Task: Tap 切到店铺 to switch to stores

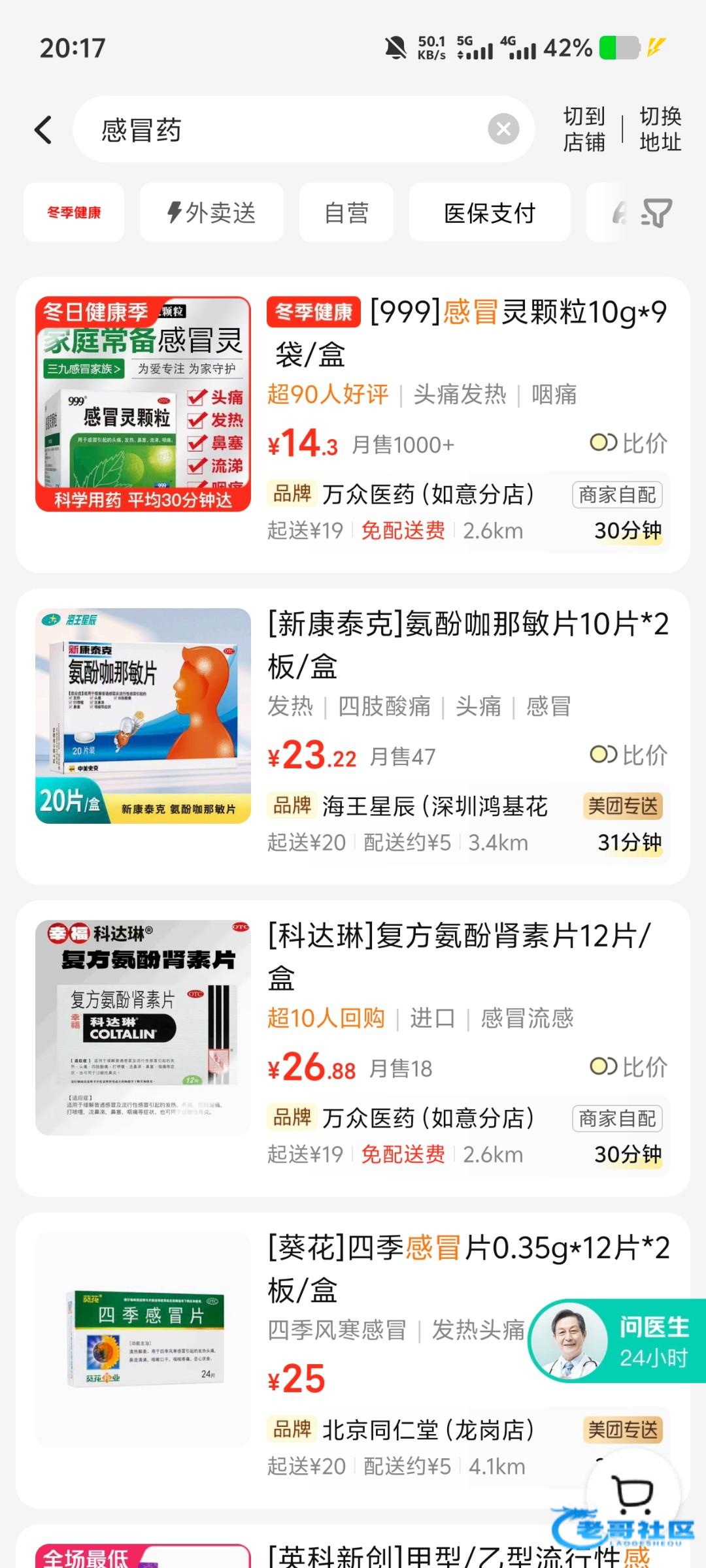Action: point(584,129)
